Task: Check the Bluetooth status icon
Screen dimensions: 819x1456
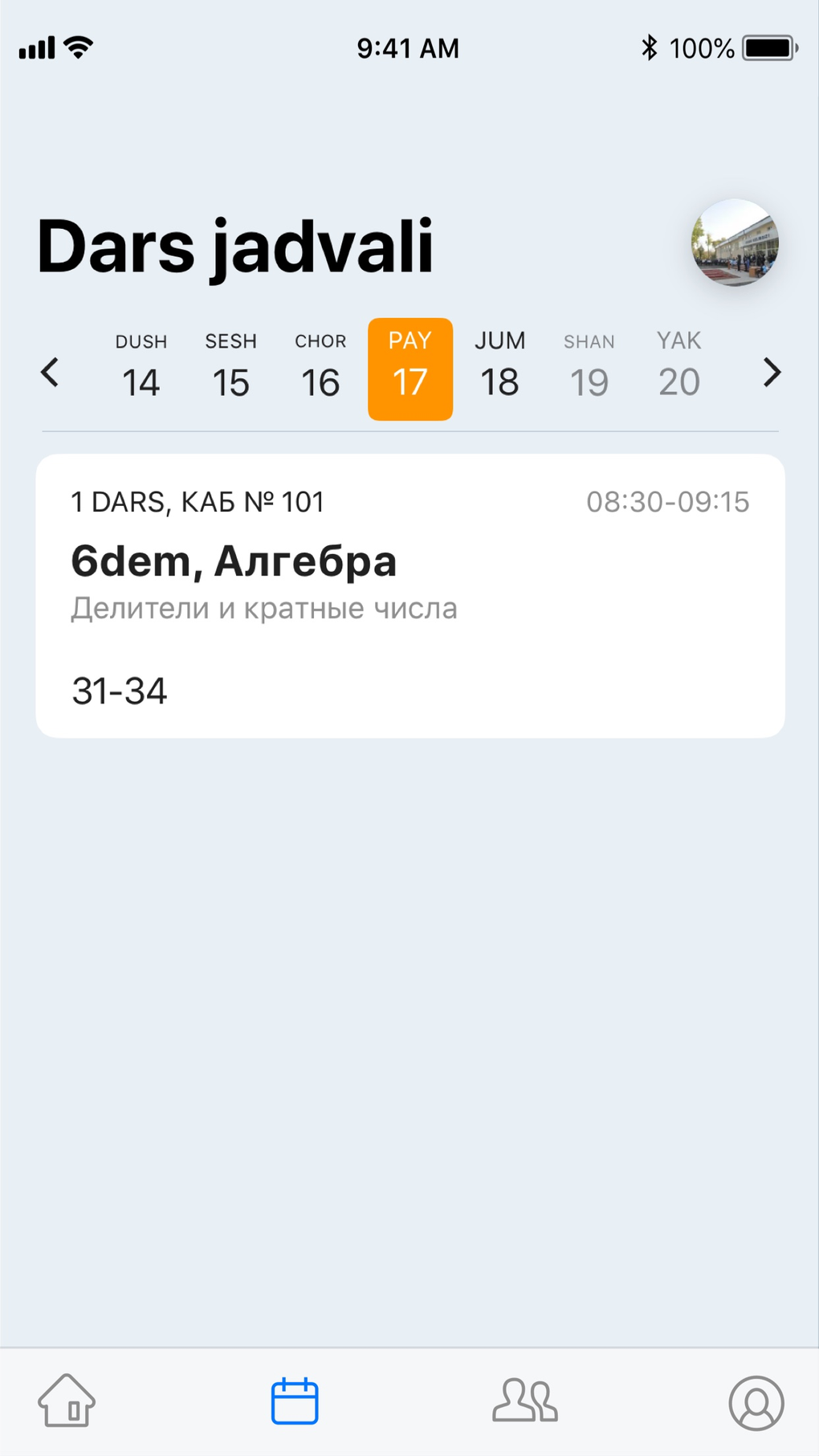Action: 650,47
